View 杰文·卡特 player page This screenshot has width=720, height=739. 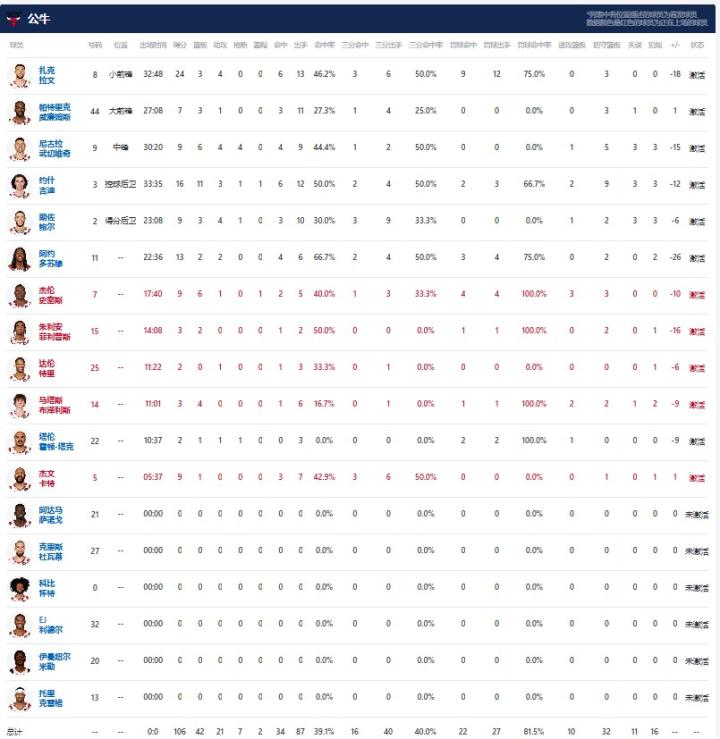pyautogui.click(x=47, y=477)
